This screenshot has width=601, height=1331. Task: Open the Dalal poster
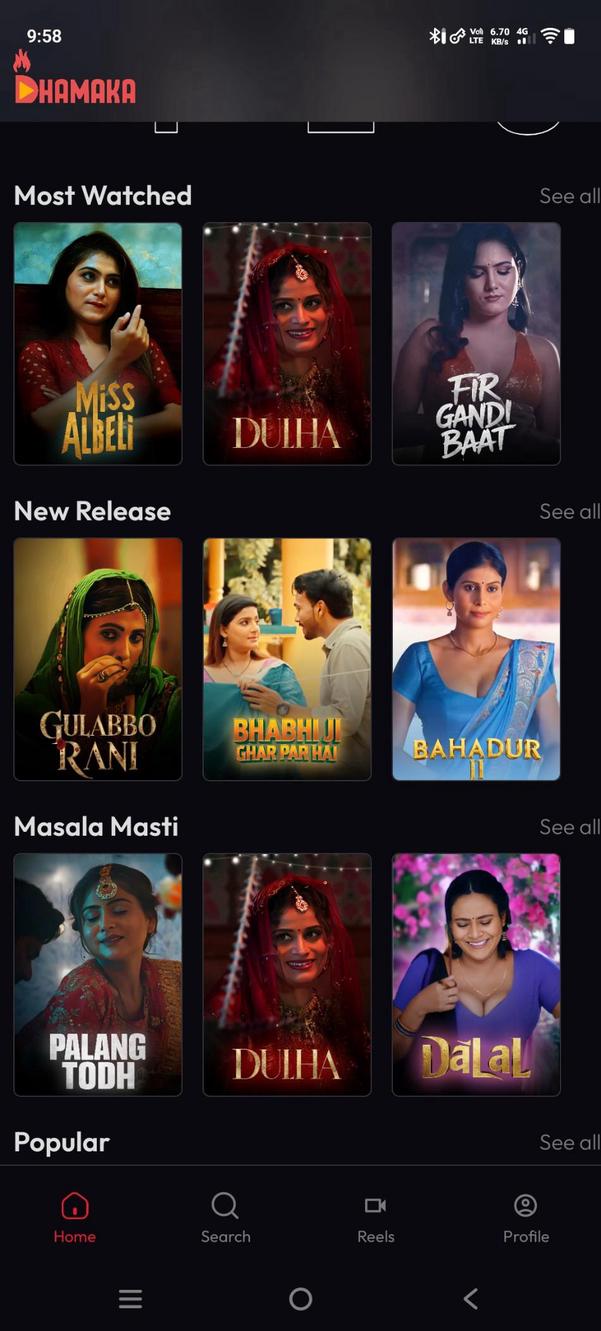pyautogui.click(x=476, y=974)
